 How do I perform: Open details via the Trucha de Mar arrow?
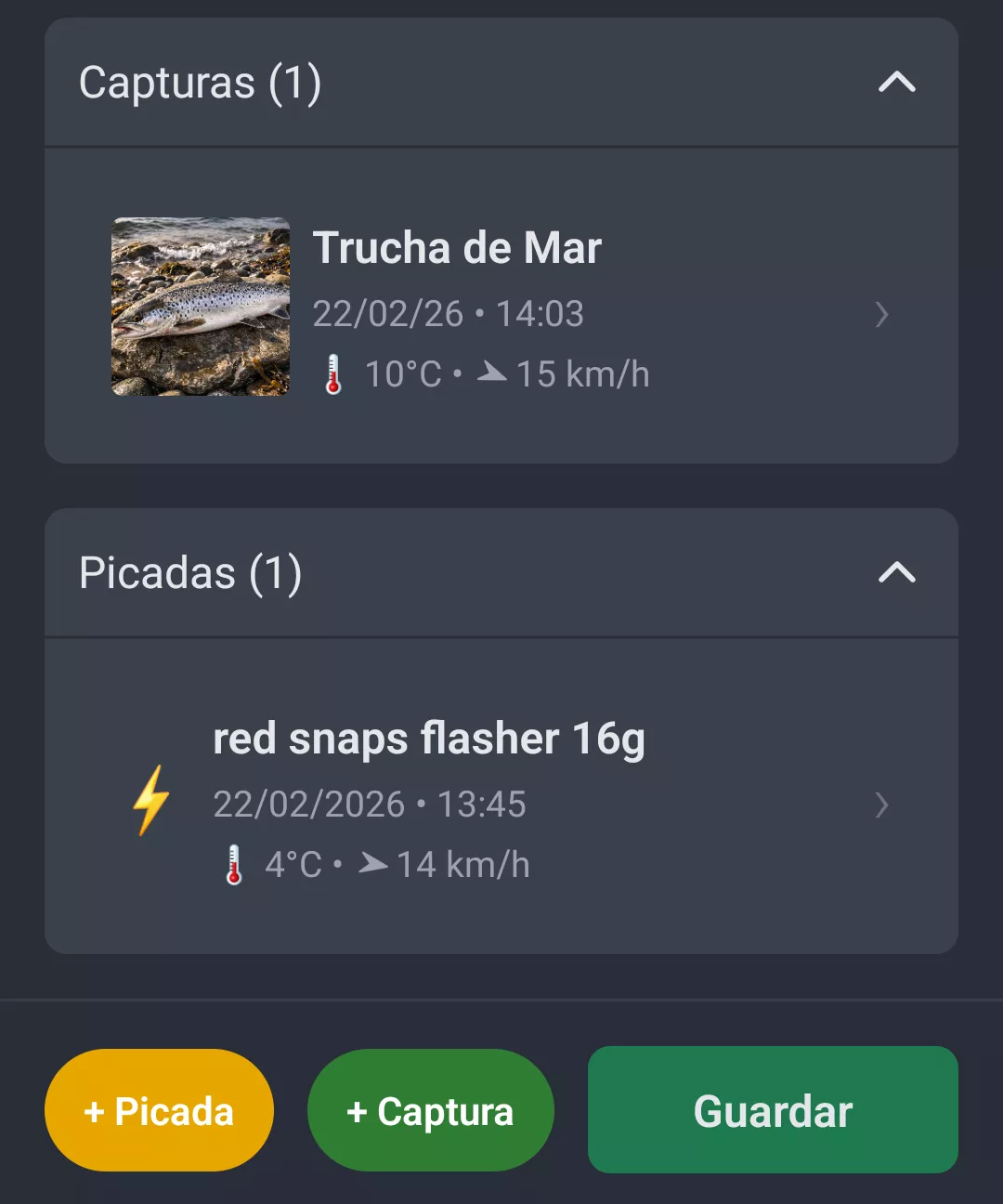pos(881,316)
